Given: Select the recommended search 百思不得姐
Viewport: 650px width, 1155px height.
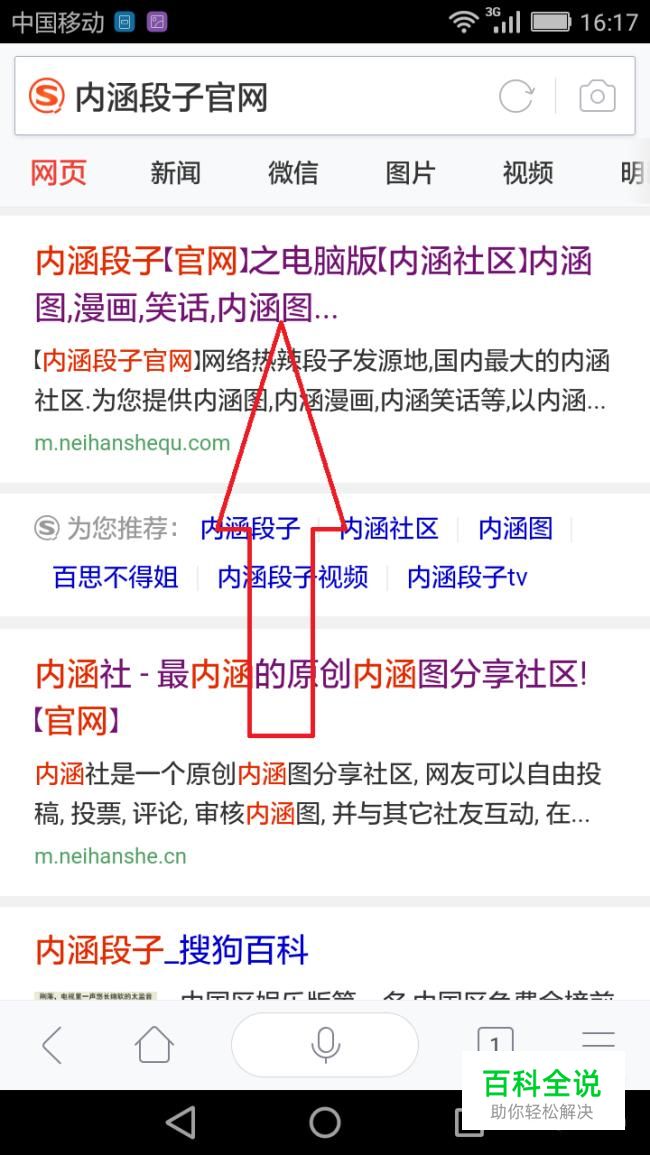Looking at the screenshot, I should [x=115, y=577].
